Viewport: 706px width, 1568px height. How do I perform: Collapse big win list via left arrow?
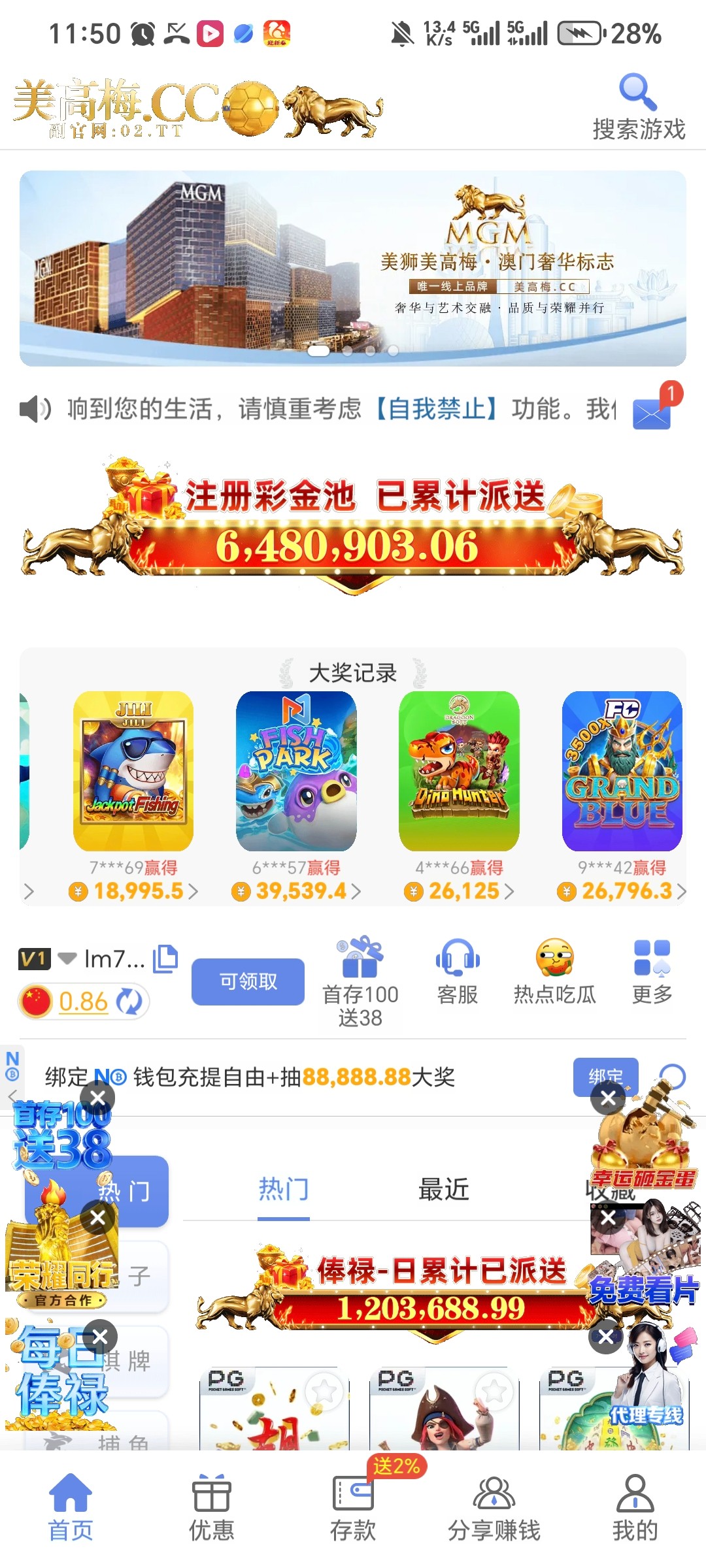tap(27, 891)
